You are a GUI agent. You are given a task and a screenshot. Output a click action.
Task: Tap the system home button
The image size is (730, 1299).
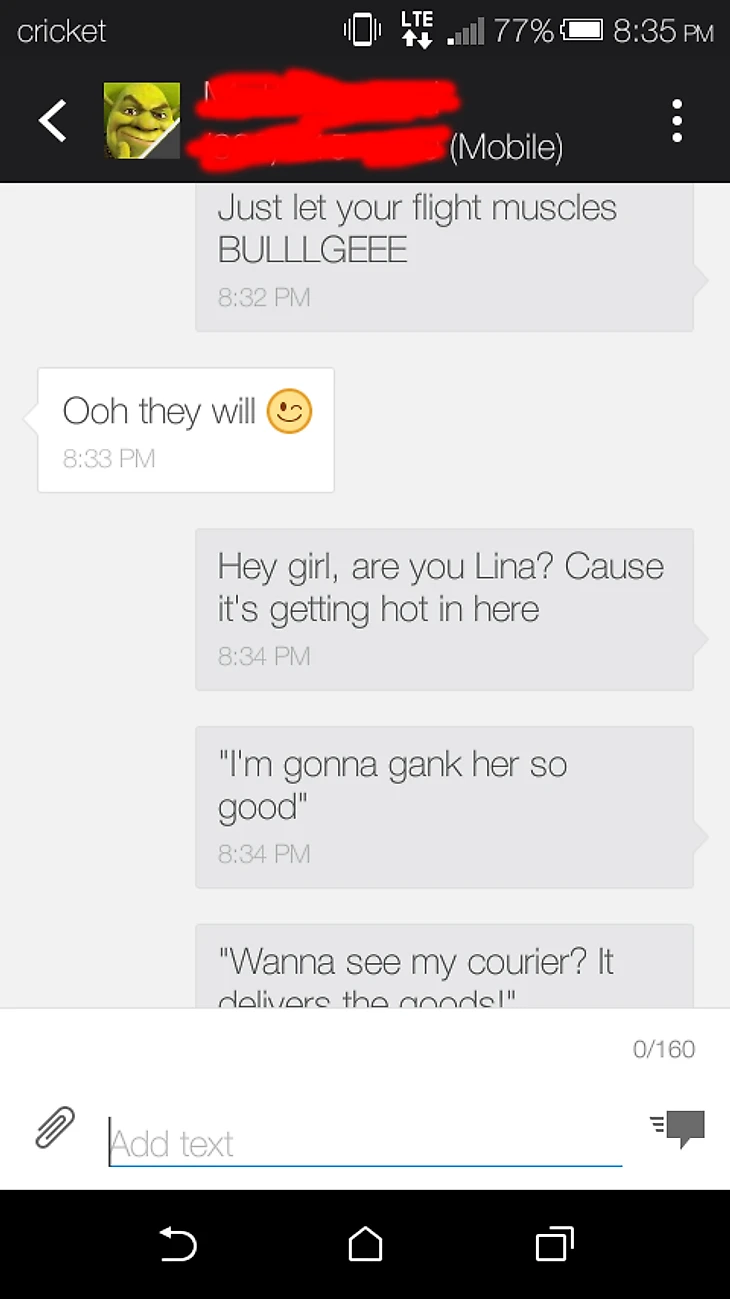pos(365,1244)
